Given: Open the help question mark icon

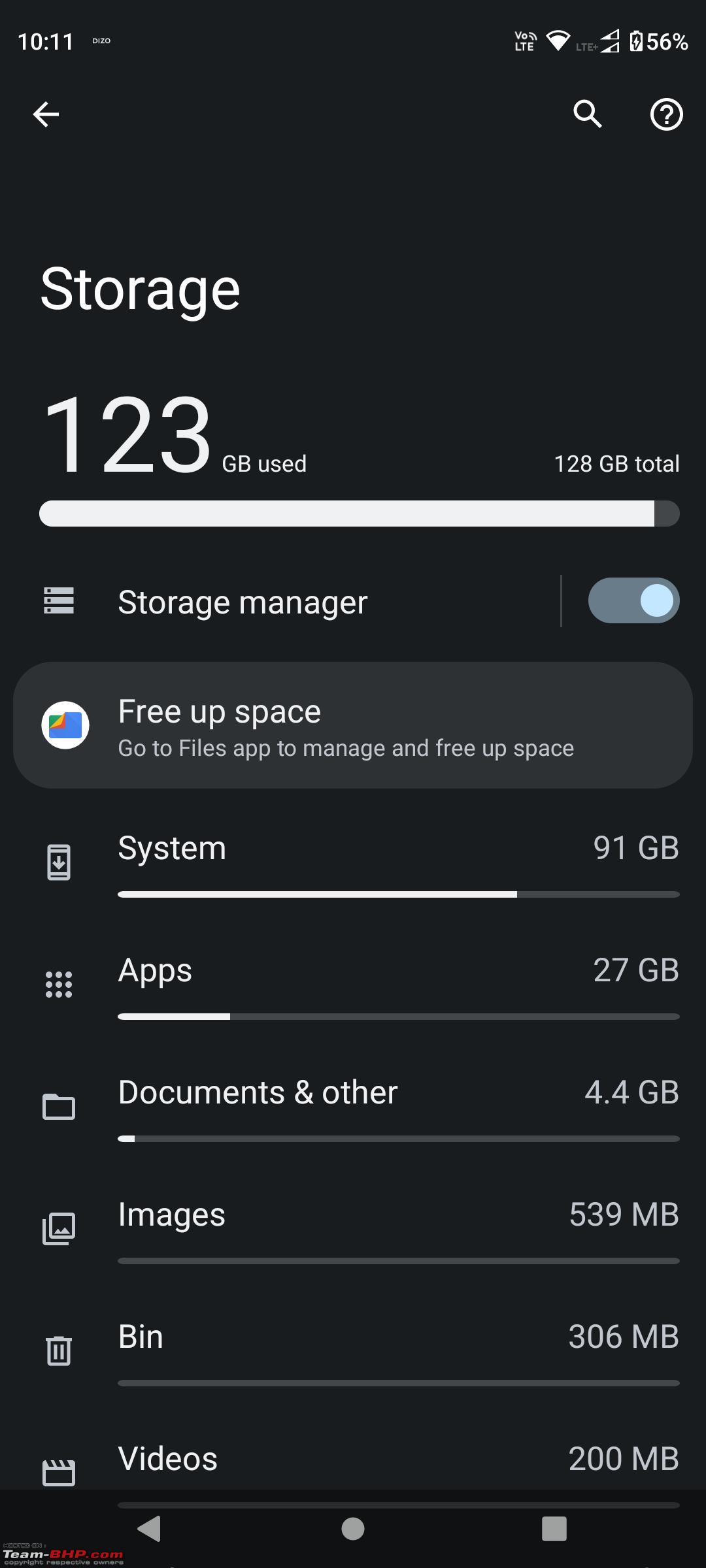Looking at the screenshot, I should point(666,114).
